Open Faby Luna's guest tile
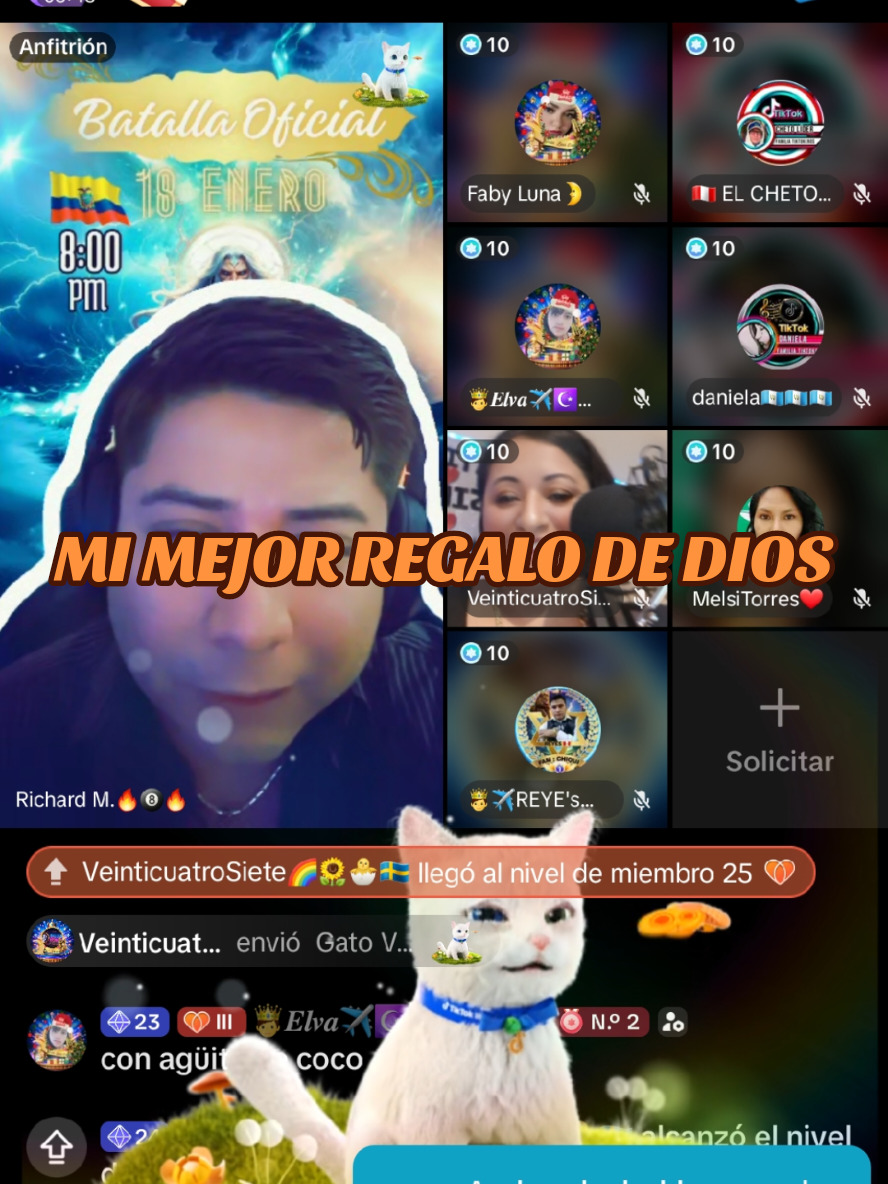Screen dimensions: 888x1184 [x=557, y=122]
